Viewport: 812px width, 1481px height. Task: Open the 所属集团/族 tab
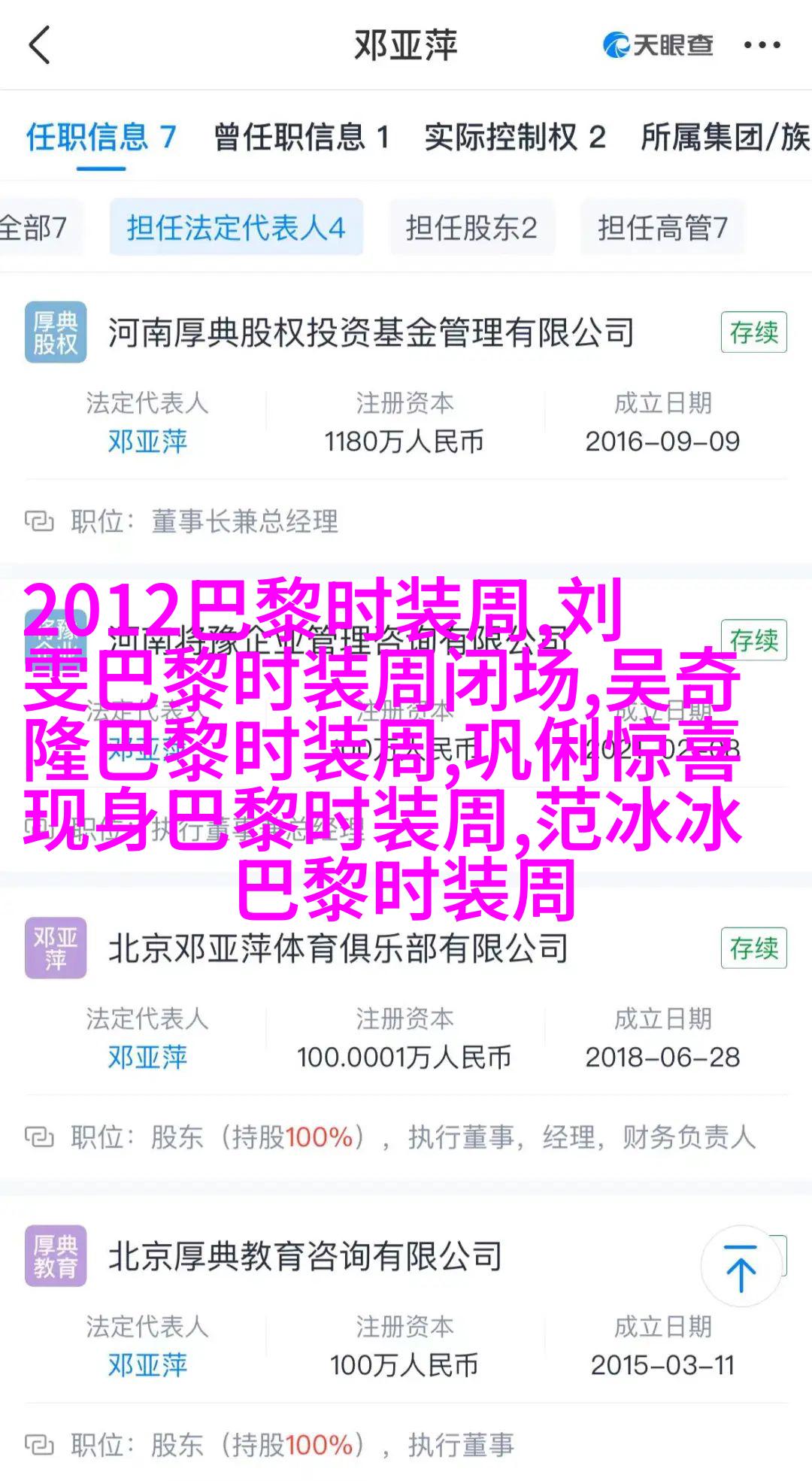[x=725, y=137]
